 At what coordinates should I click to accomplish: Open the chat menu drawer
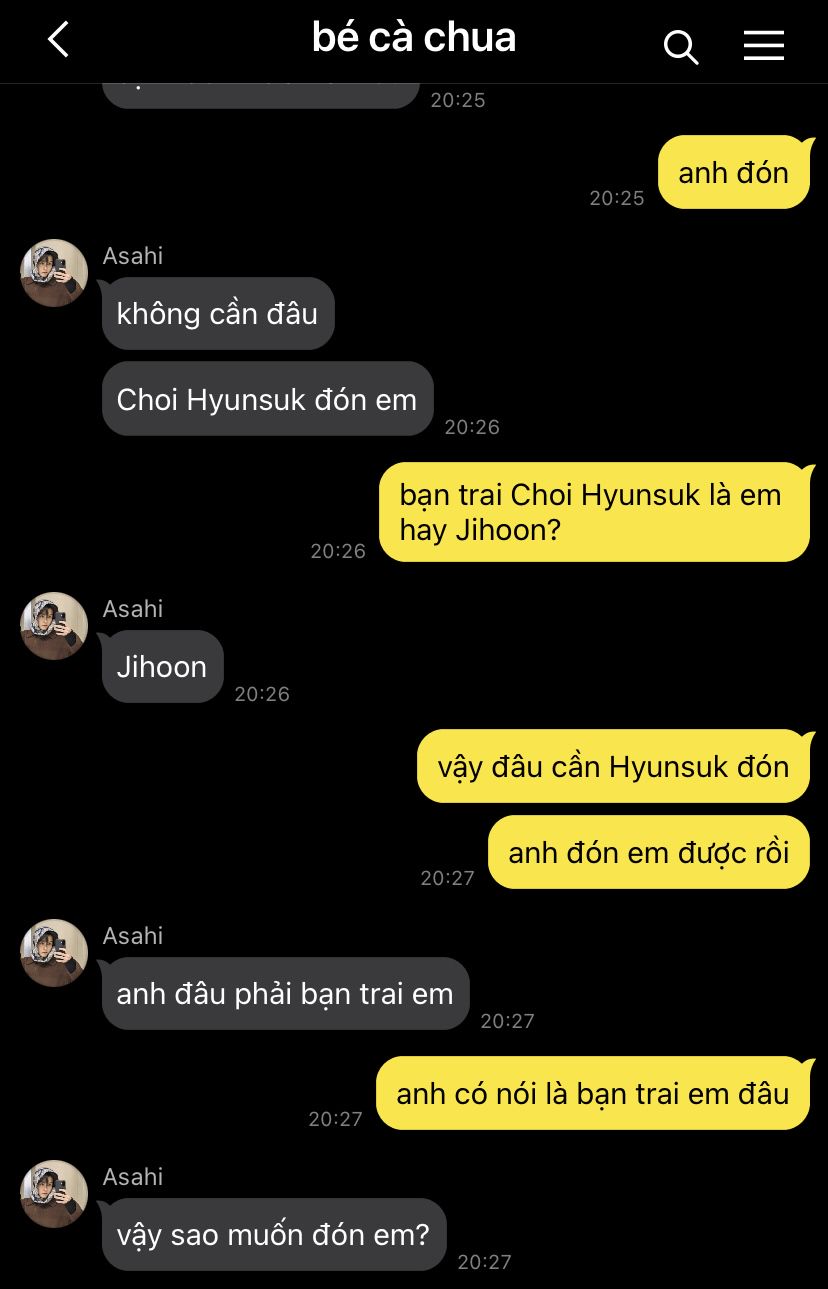coord(763,45)
